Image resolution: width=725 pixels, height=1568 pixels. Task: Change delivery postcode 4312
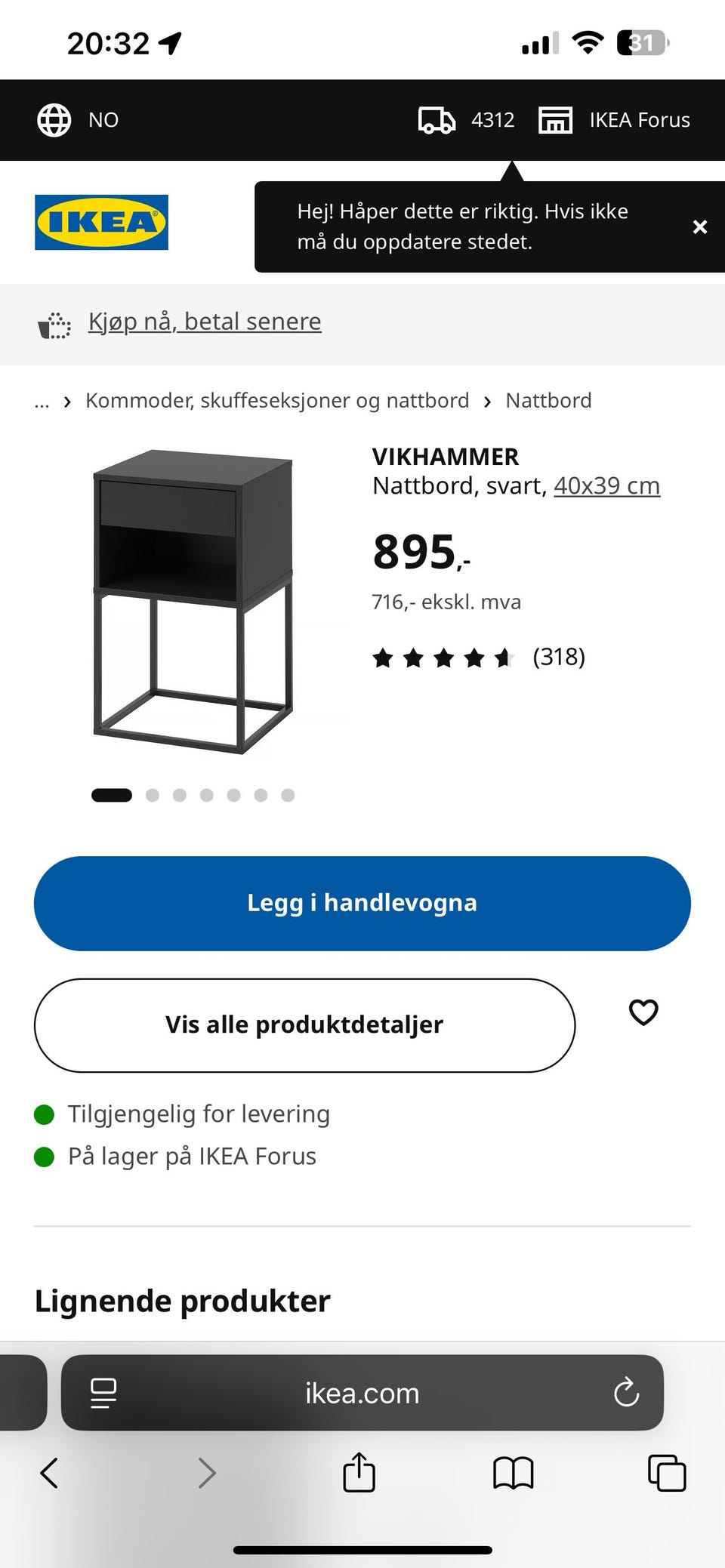(466, 120)
